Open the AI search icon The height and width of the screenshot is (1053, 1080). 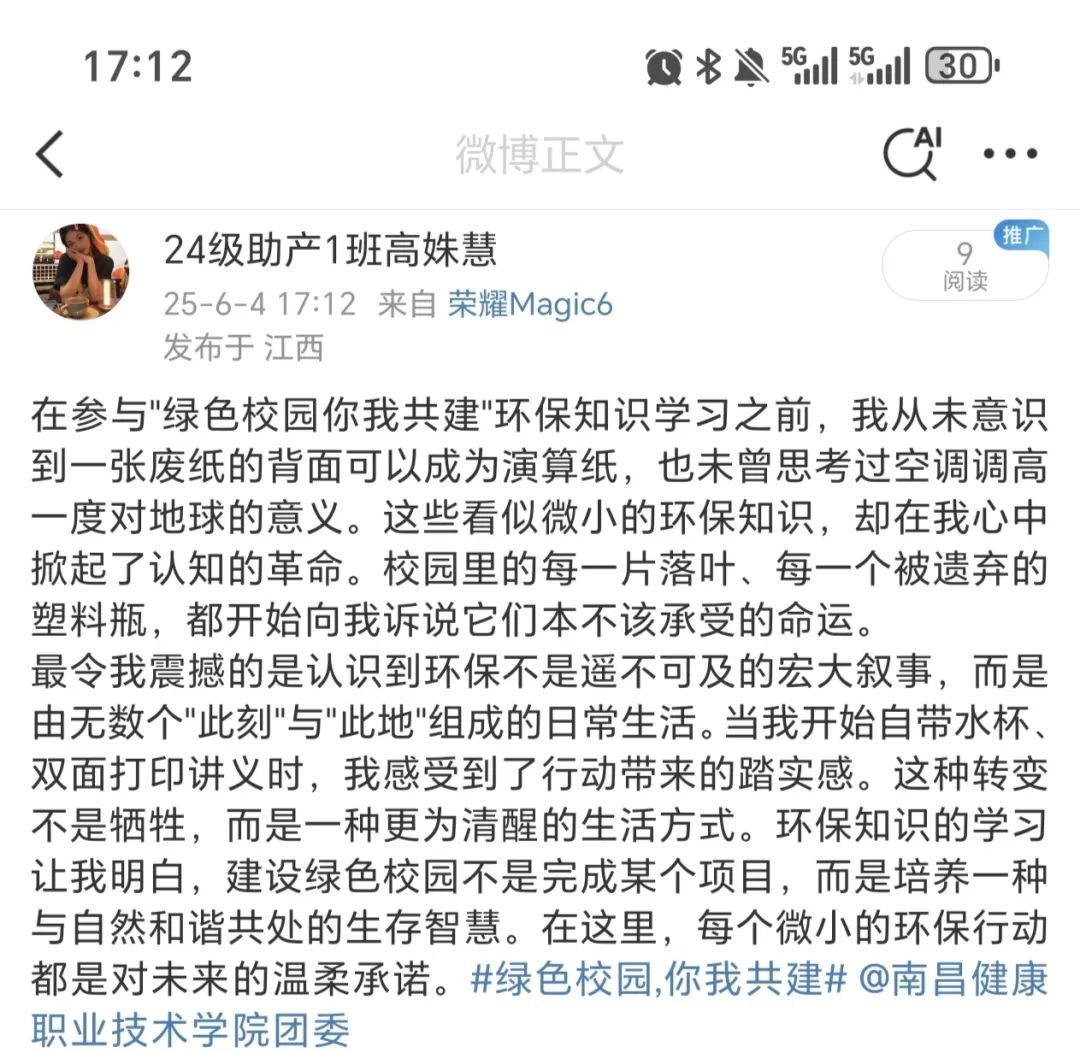pyautogui.click(x=912, y=154)
